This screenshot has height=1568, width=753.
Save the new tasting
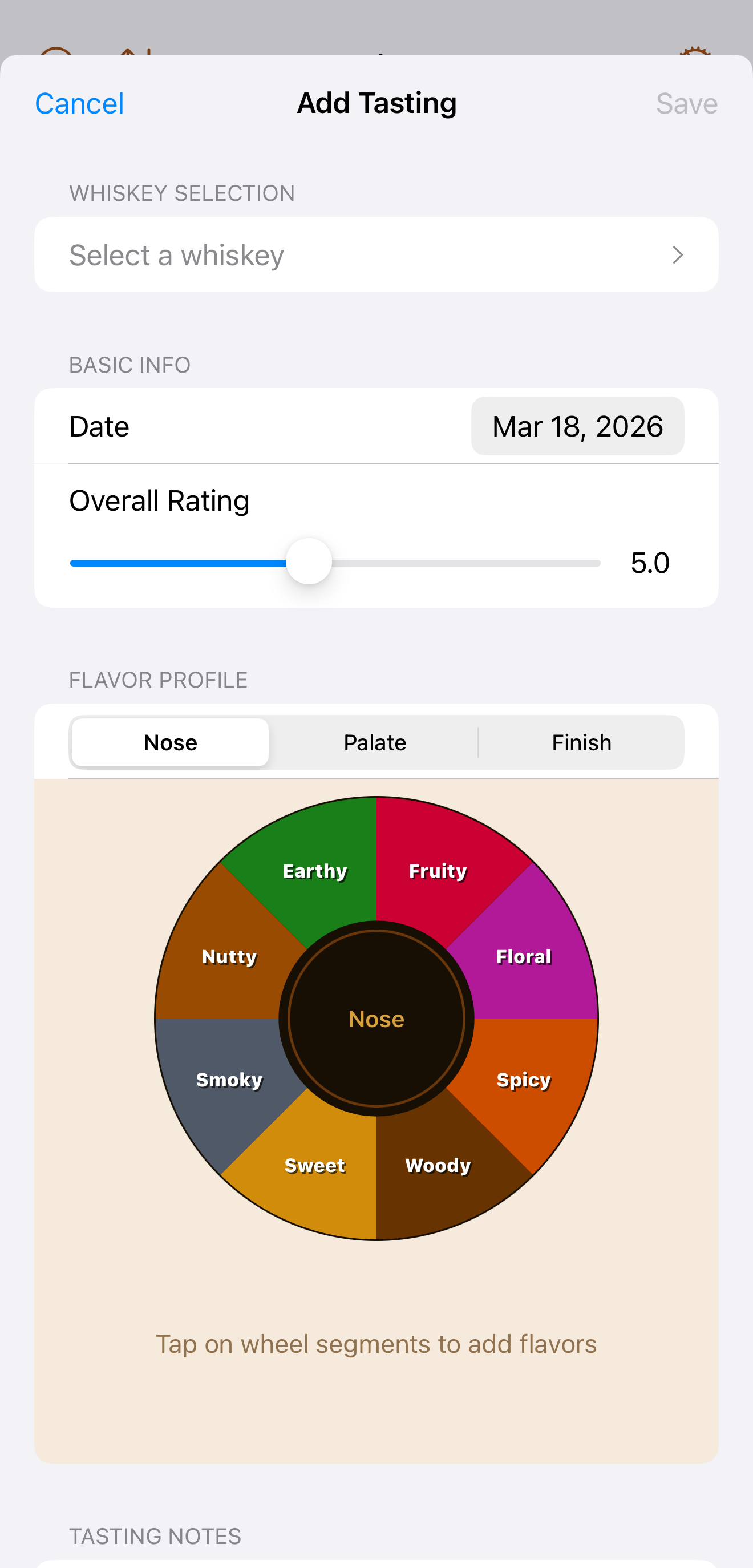pos(686,102)
